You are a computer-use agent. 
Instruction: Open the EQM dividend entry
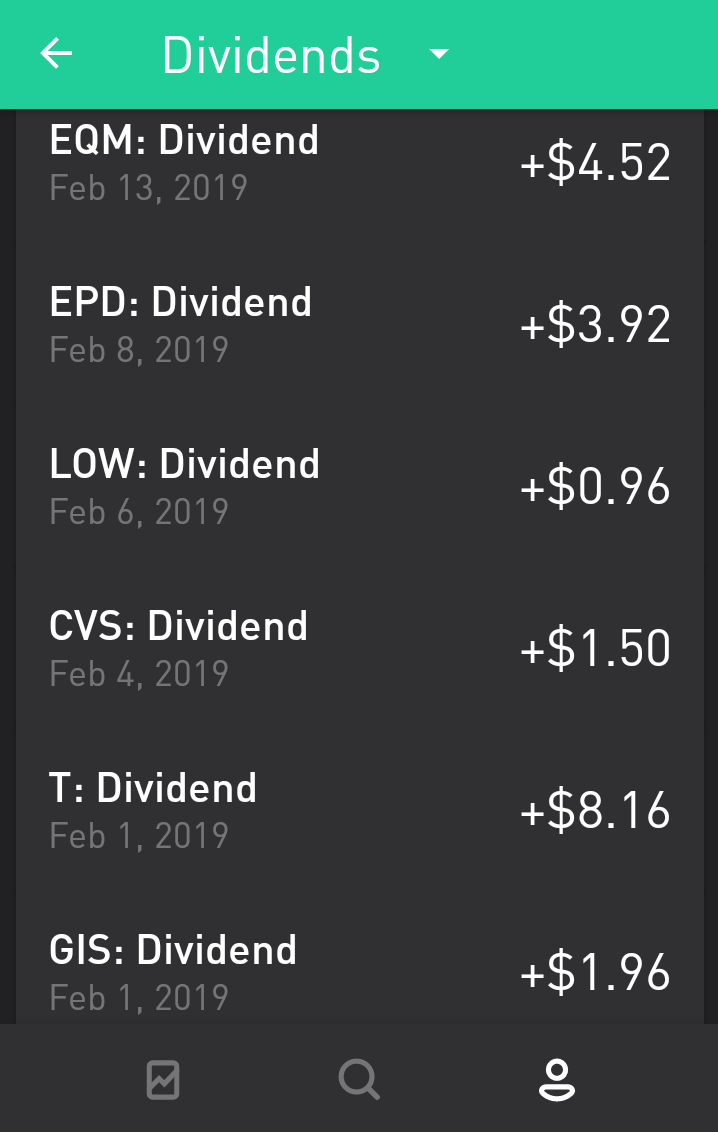(358, 162)
